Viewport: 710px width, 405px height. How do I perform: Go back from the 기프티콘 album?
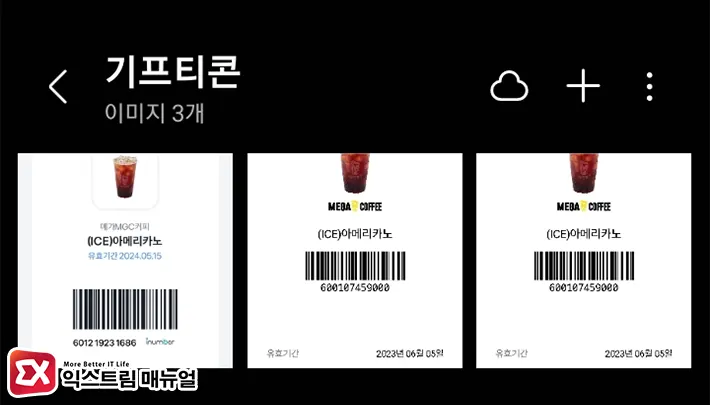(x=58, y=87)
